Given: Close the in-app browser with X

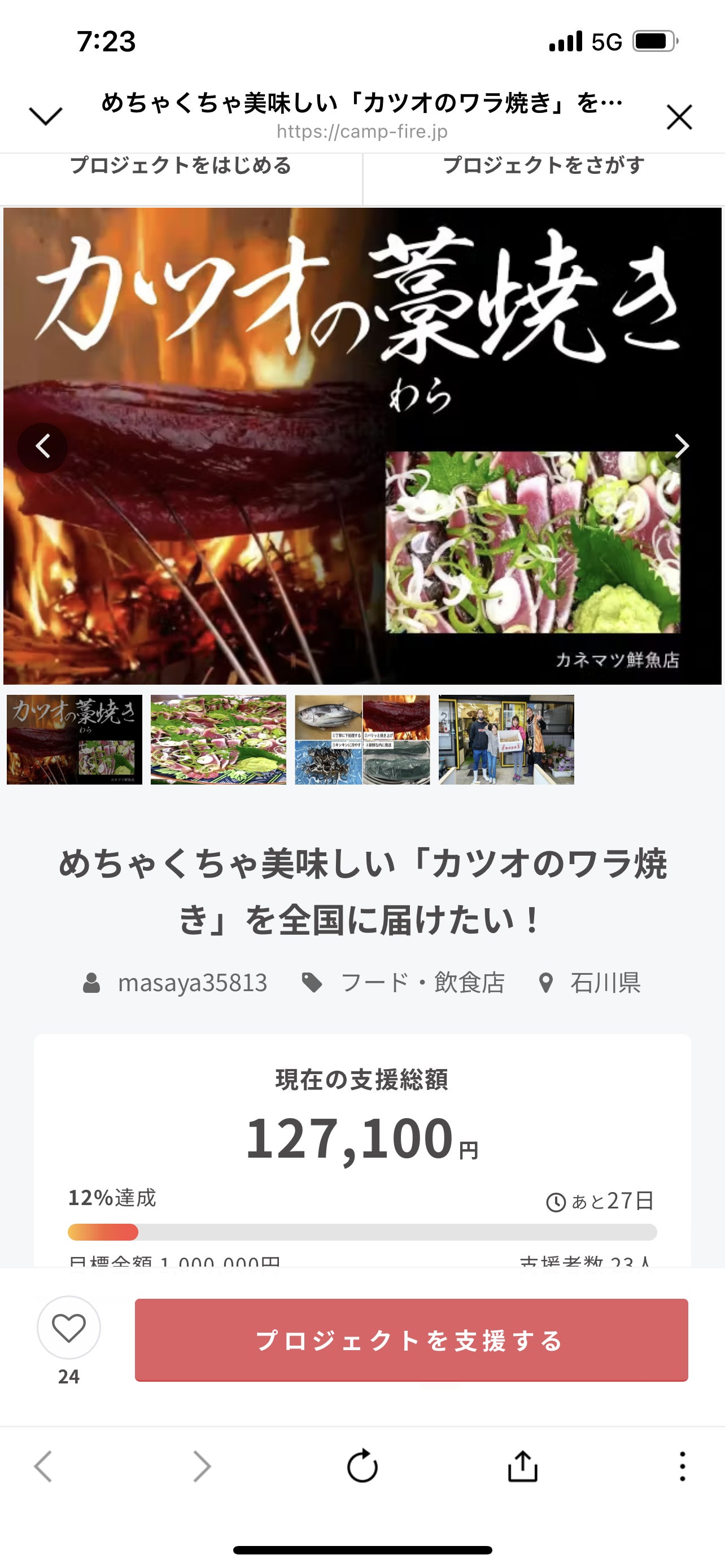Looking at the screenshot, I should click(679, 117).
